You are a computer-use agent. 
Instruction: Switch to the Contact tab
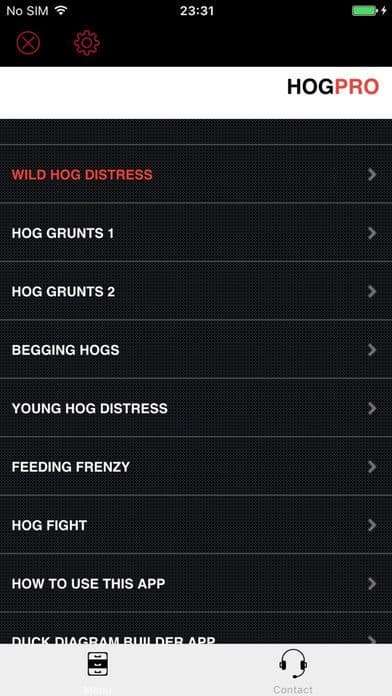tap(293, 671)
